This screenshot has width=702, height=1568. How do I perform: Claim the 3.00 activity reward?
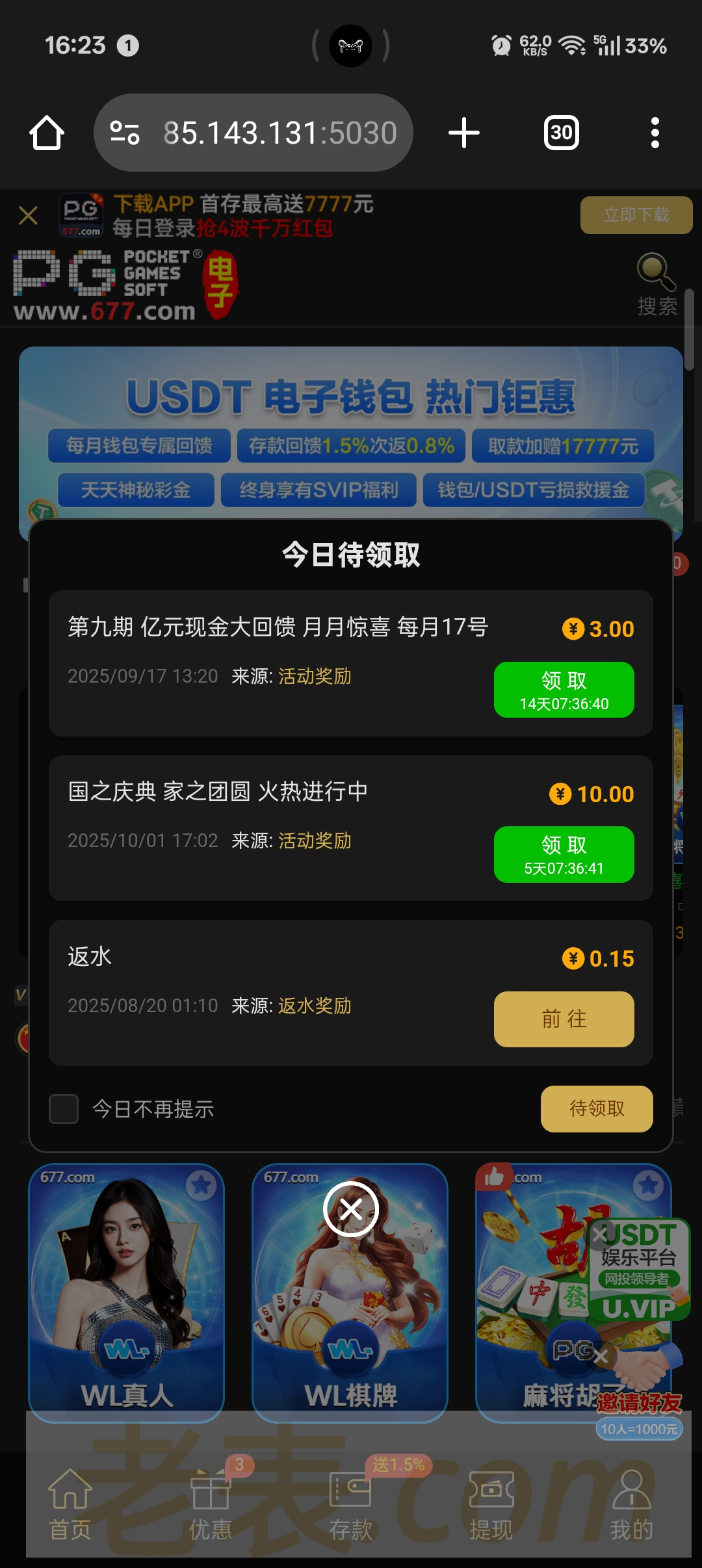click(x=564, y=690)
